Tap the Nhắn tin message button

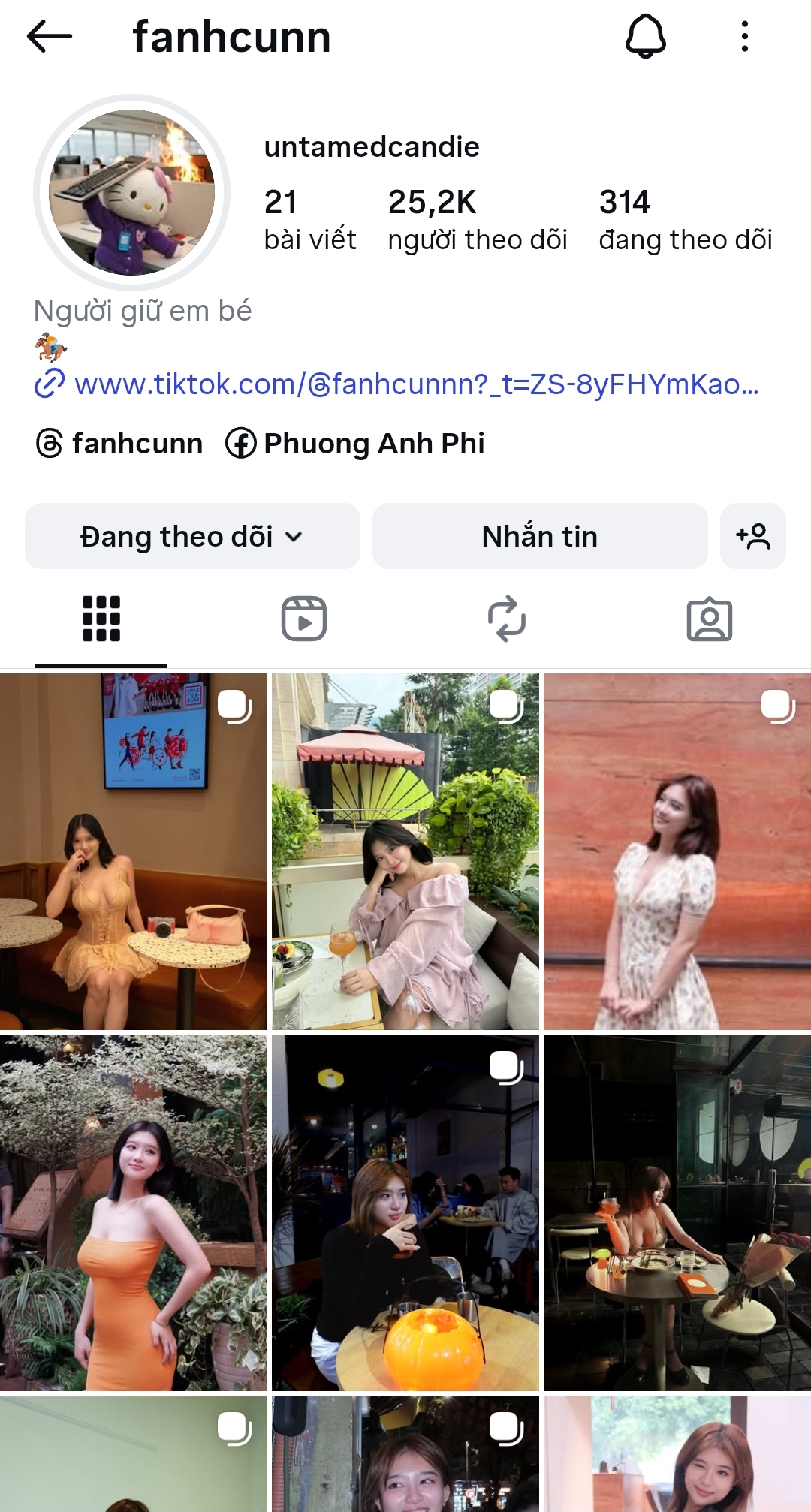point(540,536)
